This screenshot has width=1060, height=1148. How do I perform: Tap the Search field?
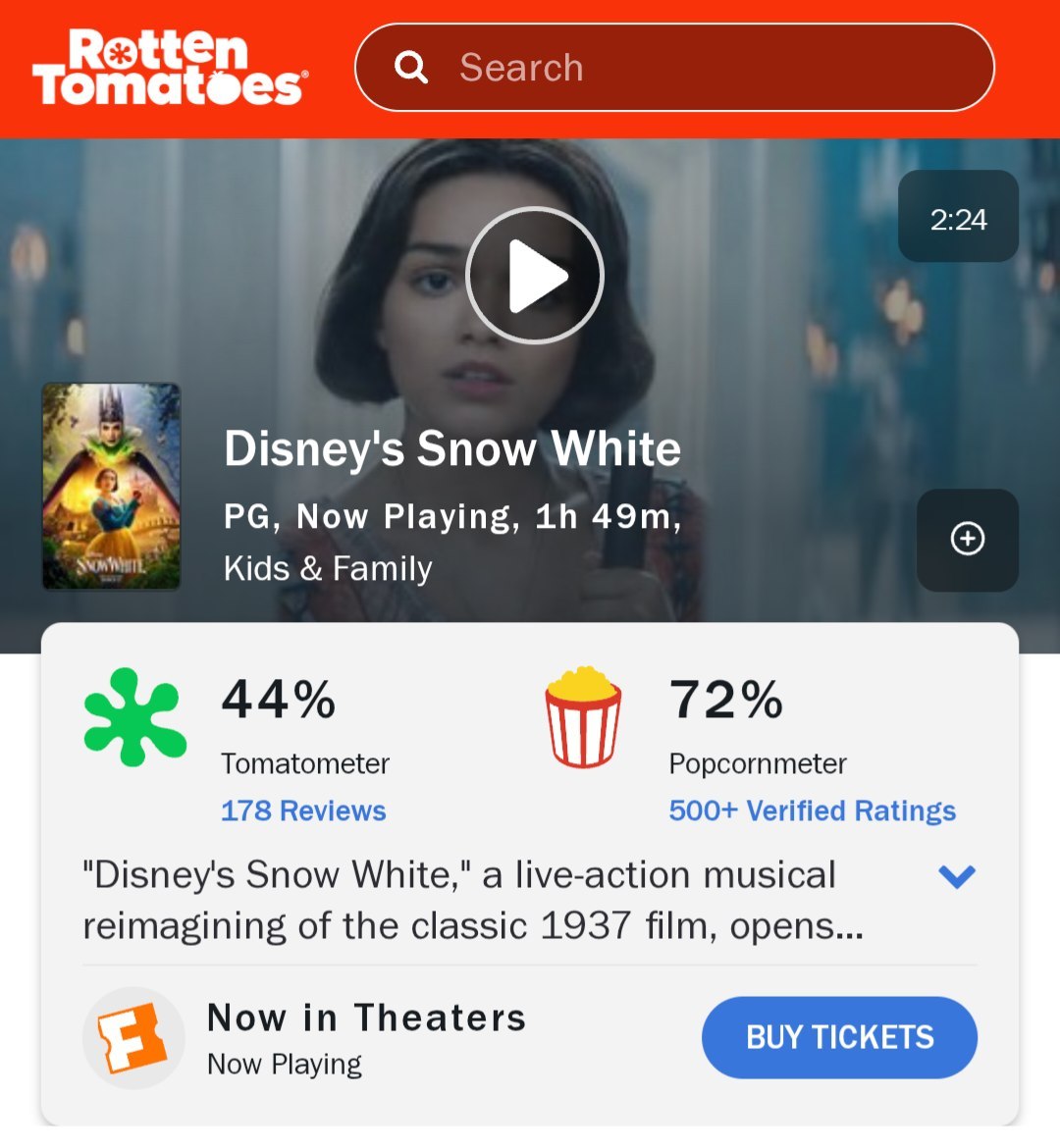coord(673,68)
